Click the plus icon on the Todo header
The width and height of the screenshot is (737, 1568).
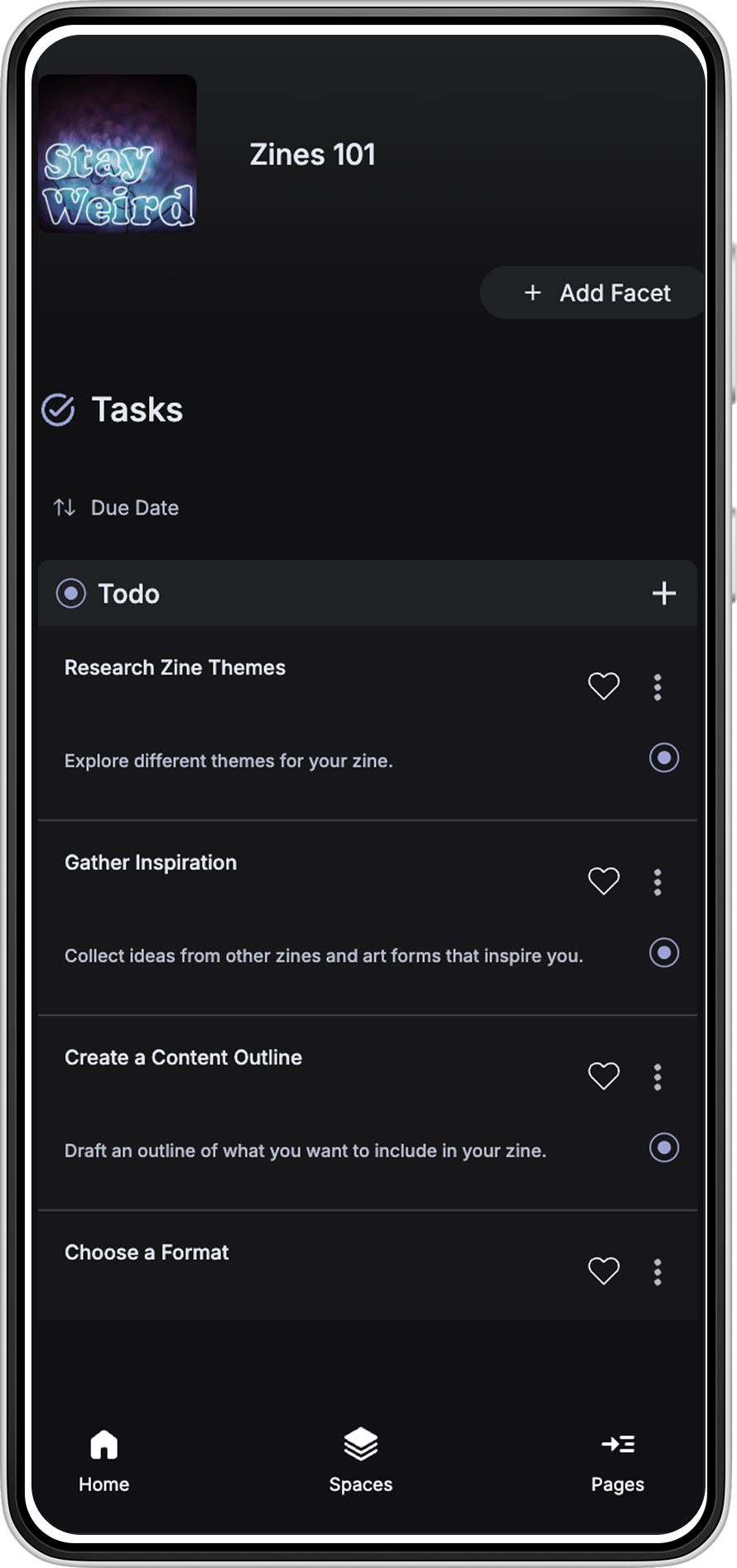[663, 594]
